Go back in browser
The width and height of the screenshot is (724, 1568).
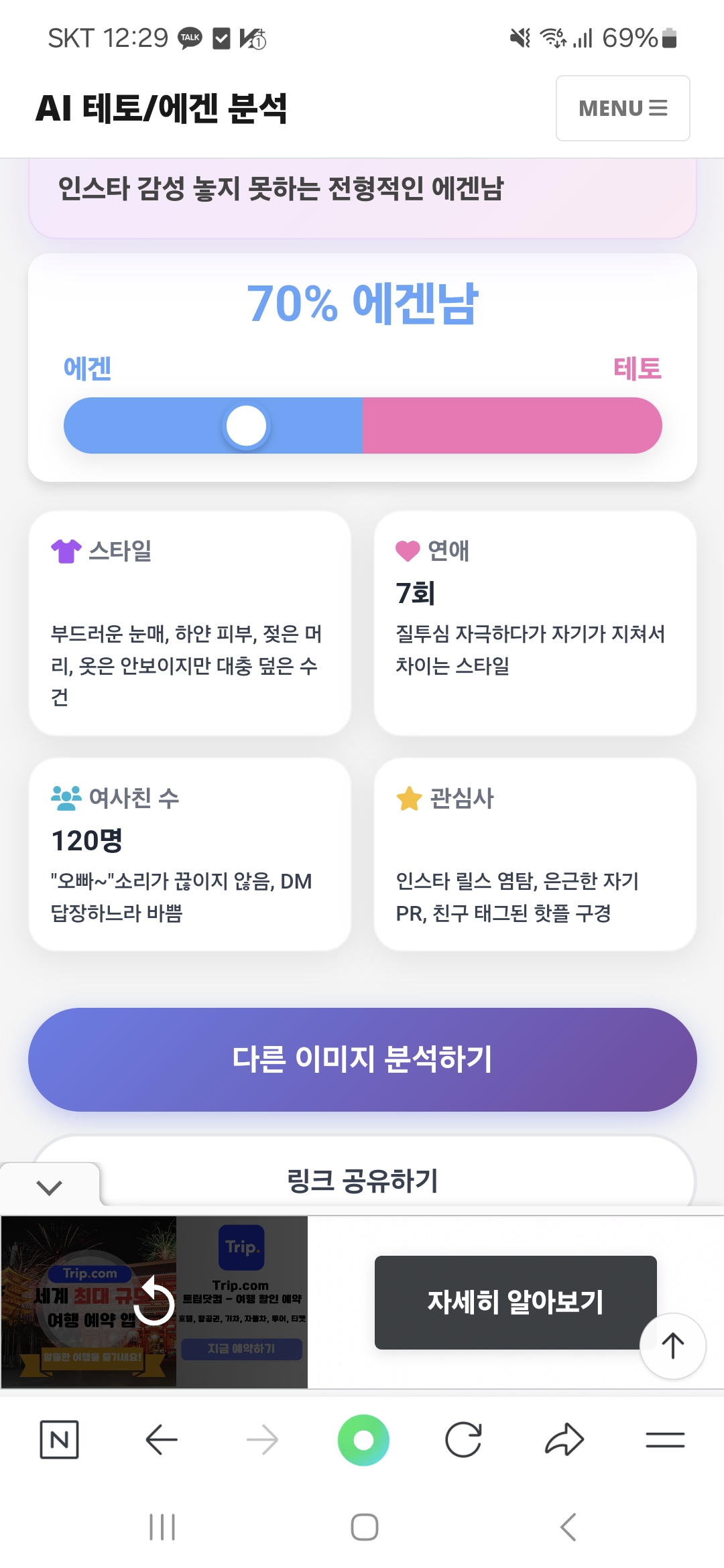pos(161,1439)
